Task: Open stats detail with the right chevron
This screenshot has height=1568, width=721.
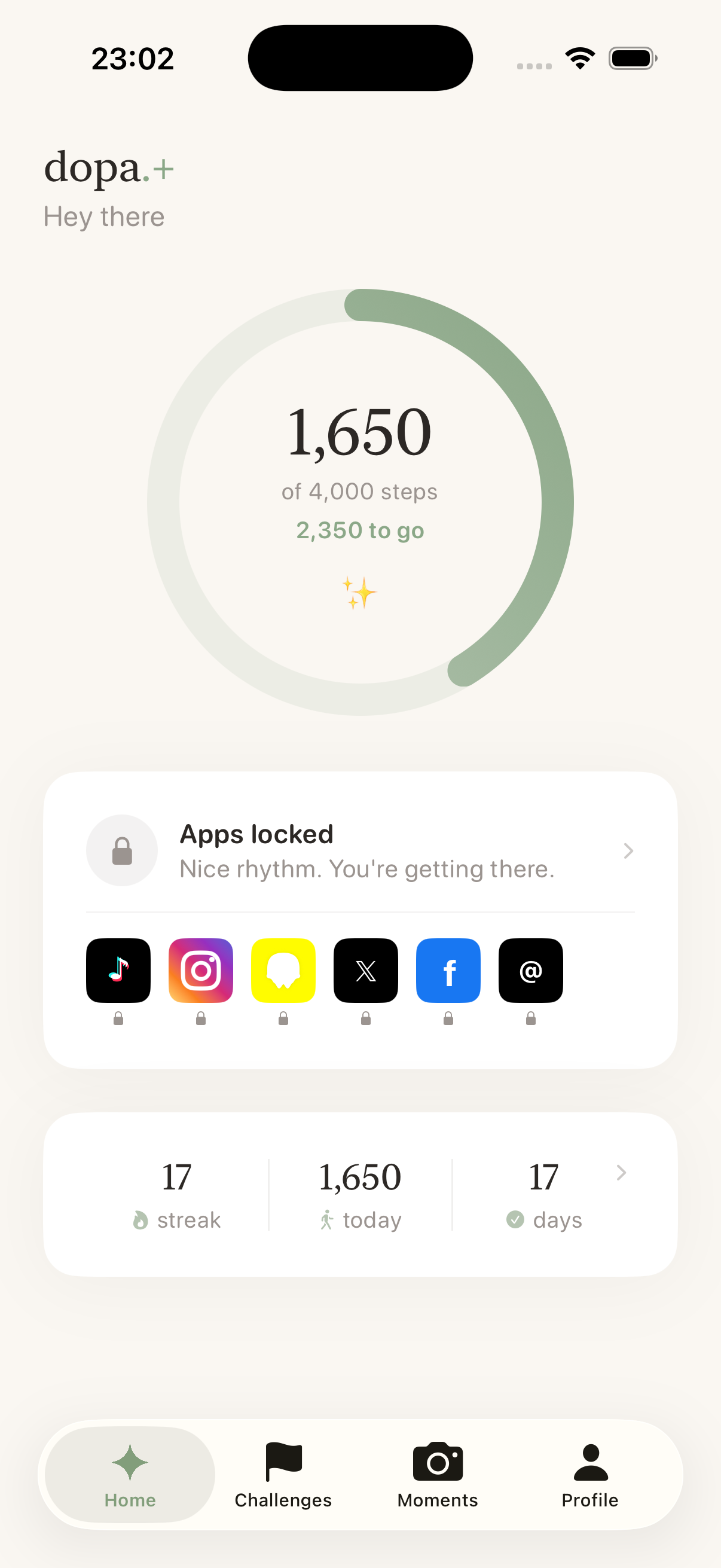Action: tap(621, 1173)
